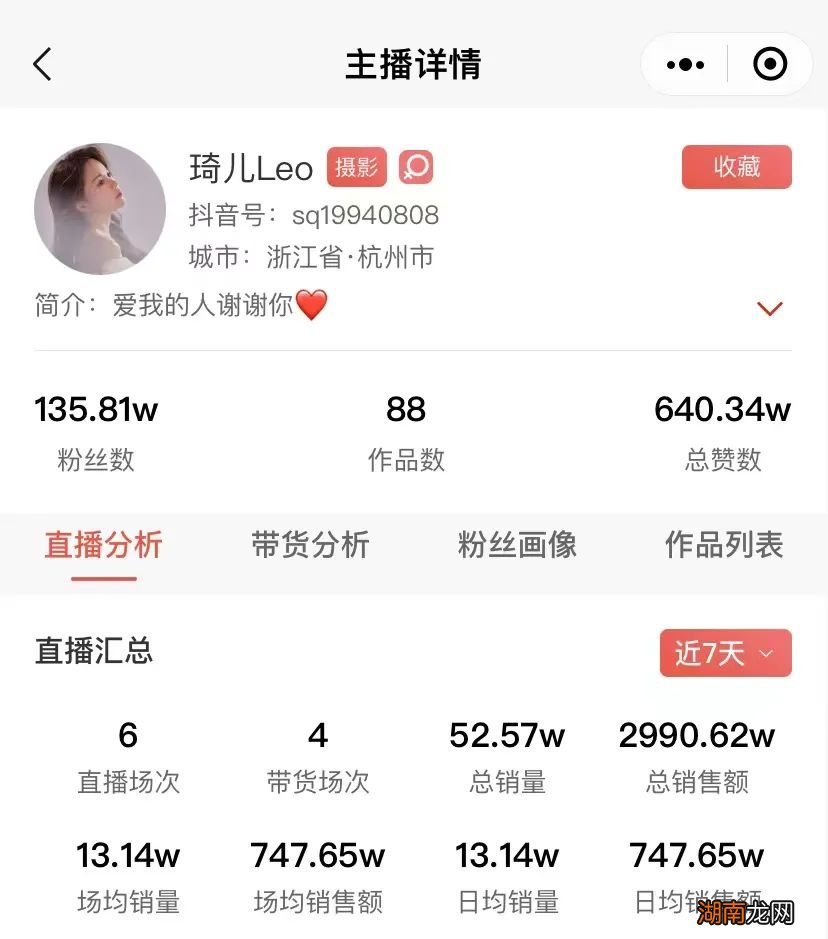Click the circular target button beside the ellipsis
This screenshot has width=828, height=939.
pyautogui.click(x=769, y=63)
